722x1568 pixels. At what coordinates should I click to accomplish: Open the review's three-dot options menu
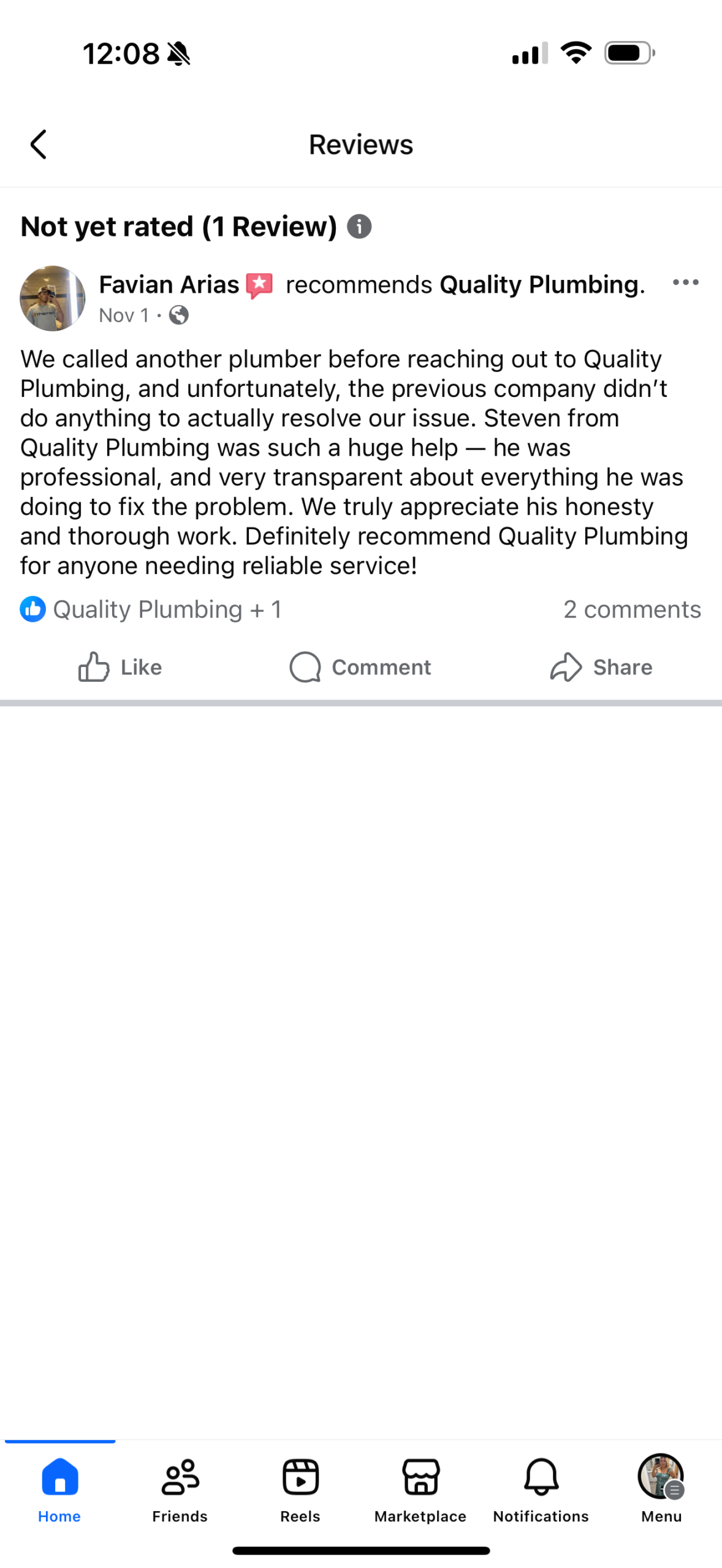point(685,282)
